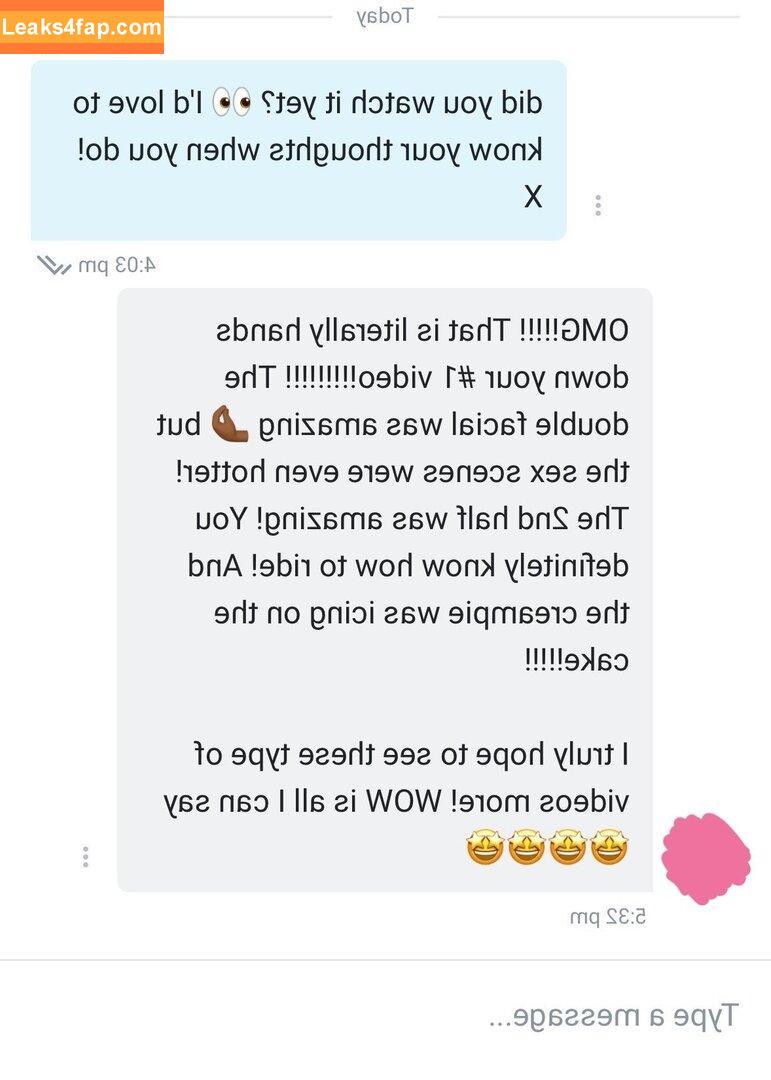Open options dots beside the 4:03 pm message
Image resolution: width=771 pixels, height=1080 pixels.
[598, 205]
